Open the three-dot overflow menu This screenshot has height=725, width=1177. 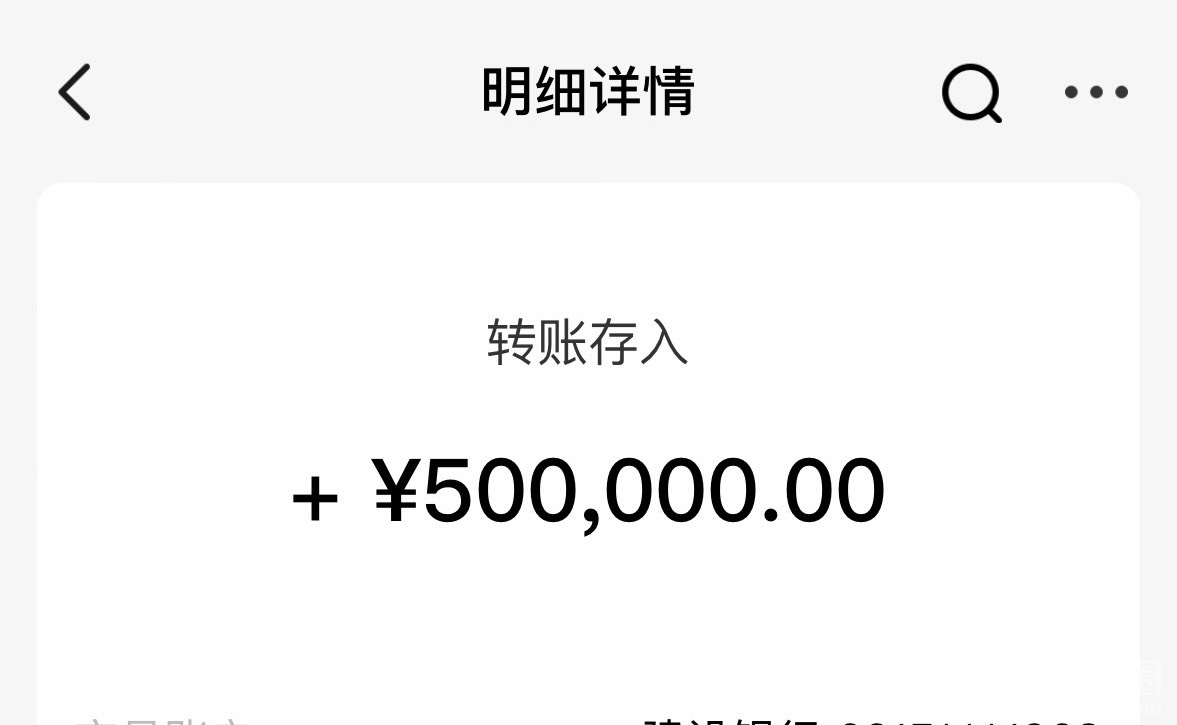pyautogui.click(x=1096, y=92)
